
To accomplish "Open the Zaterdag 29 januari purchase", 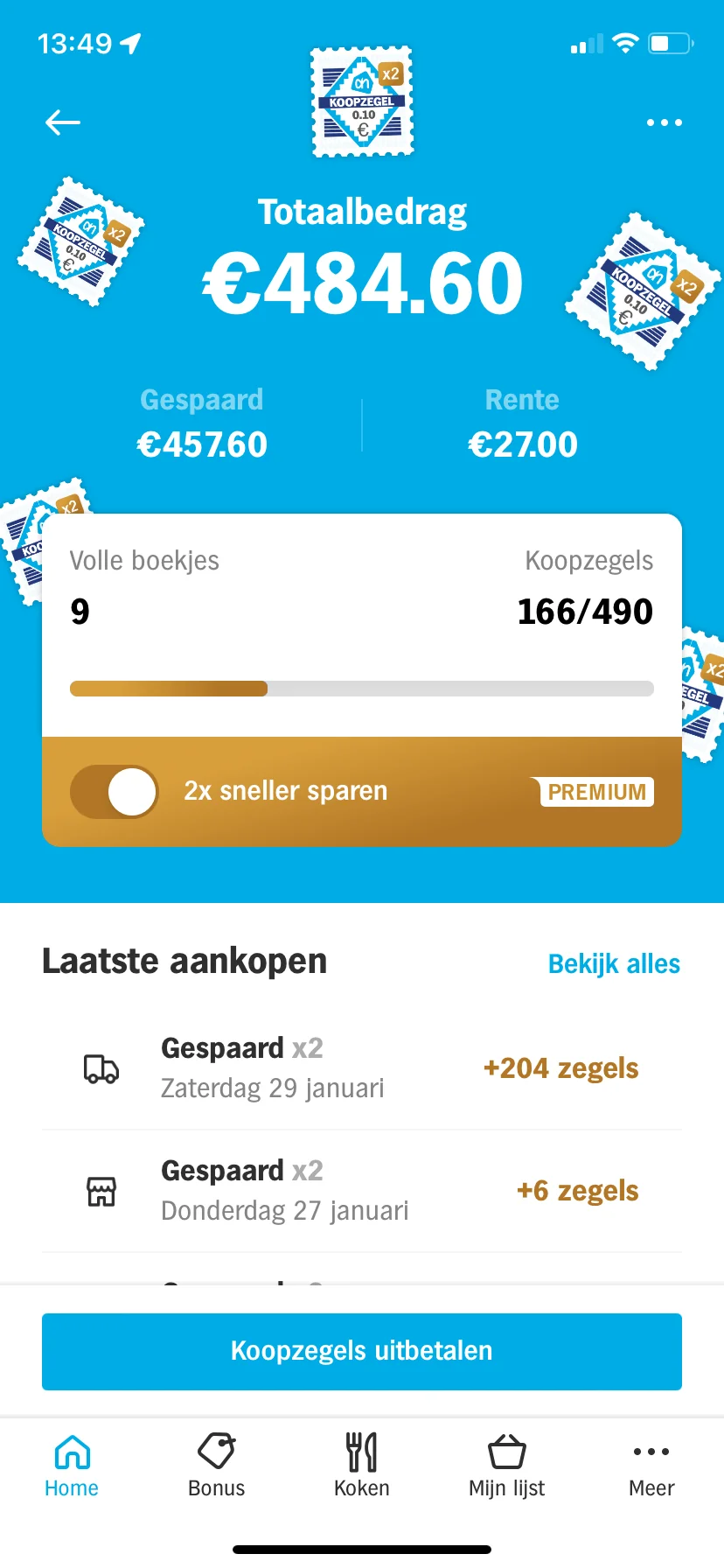I will coord(361,1067).
